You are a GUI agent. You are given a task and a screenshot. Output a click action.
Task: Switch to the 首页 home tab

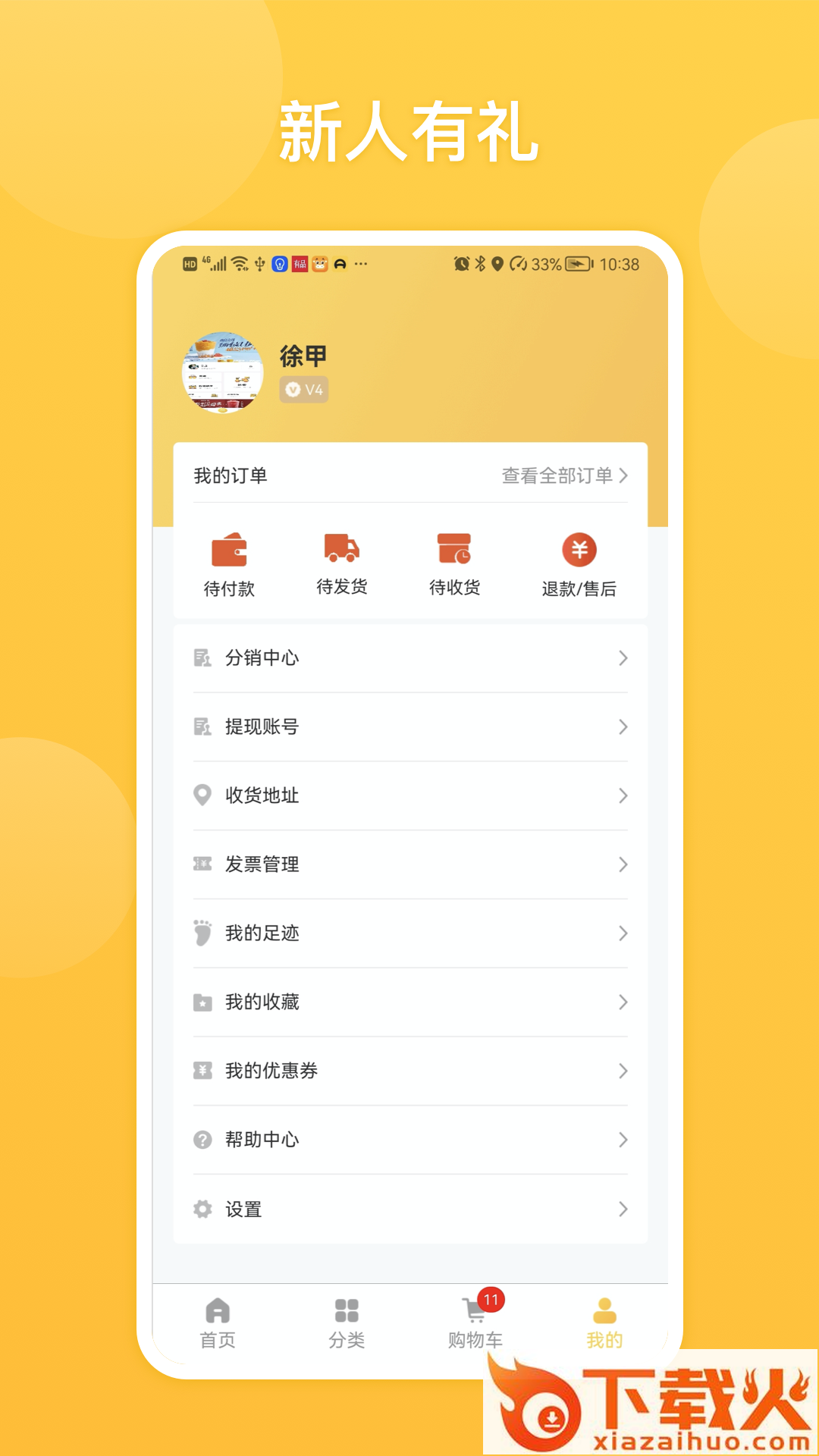click(x=218, y=1323)
